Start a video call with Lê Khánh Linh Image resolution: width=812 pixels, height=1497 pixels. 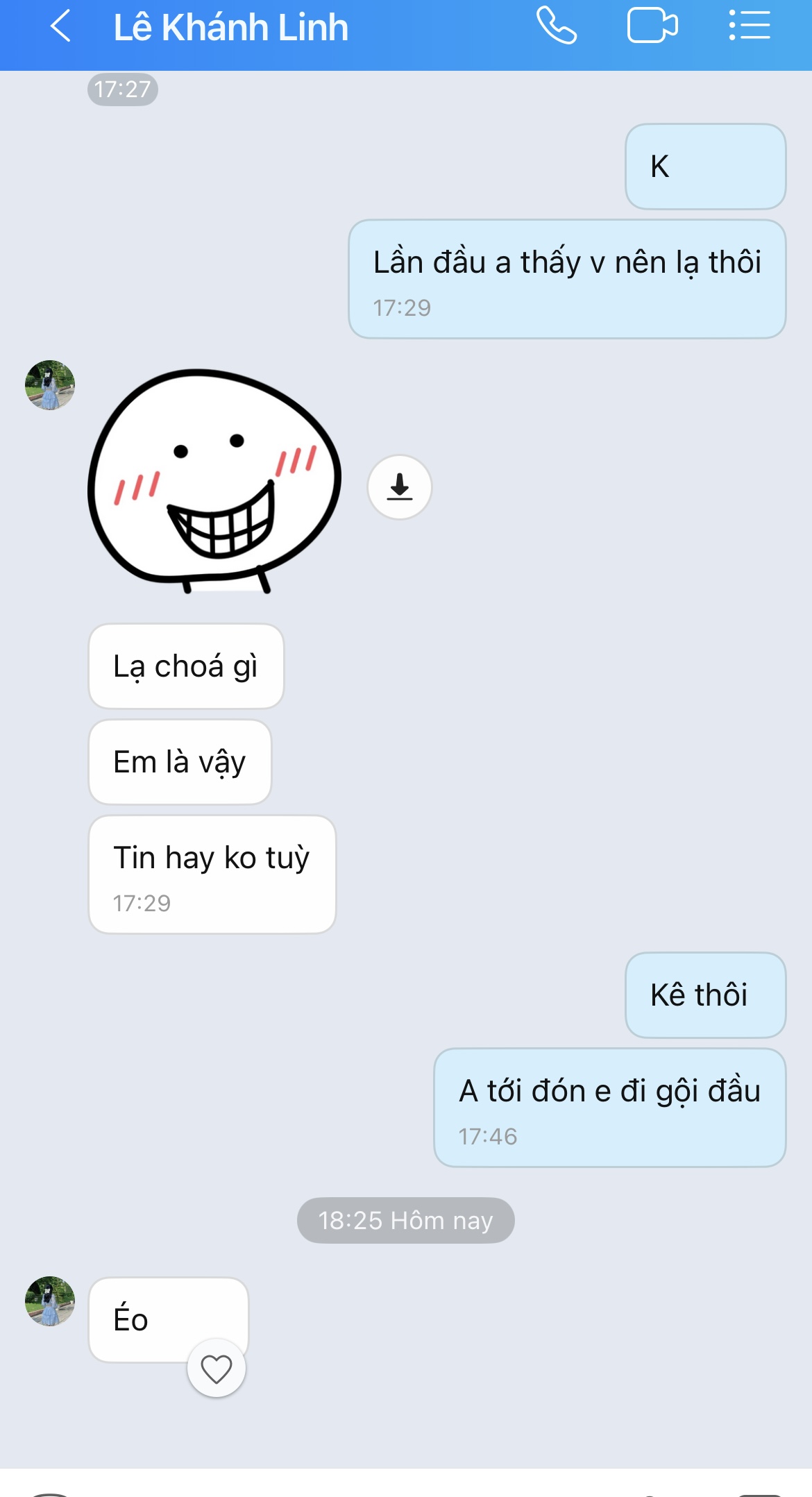click(x=652, y=26)
